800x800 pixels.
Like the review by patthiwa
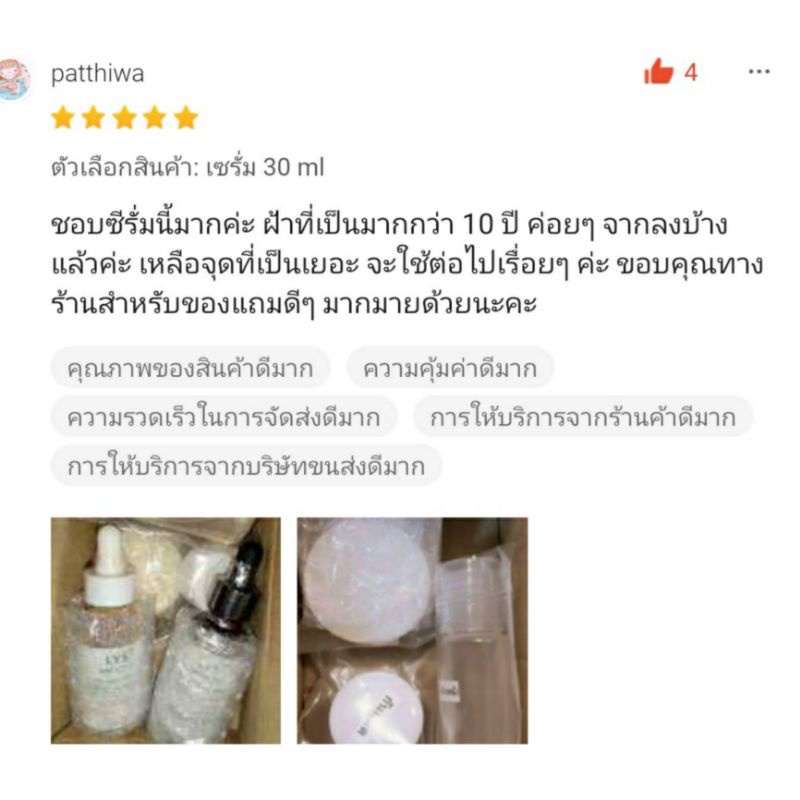[659, 72]
